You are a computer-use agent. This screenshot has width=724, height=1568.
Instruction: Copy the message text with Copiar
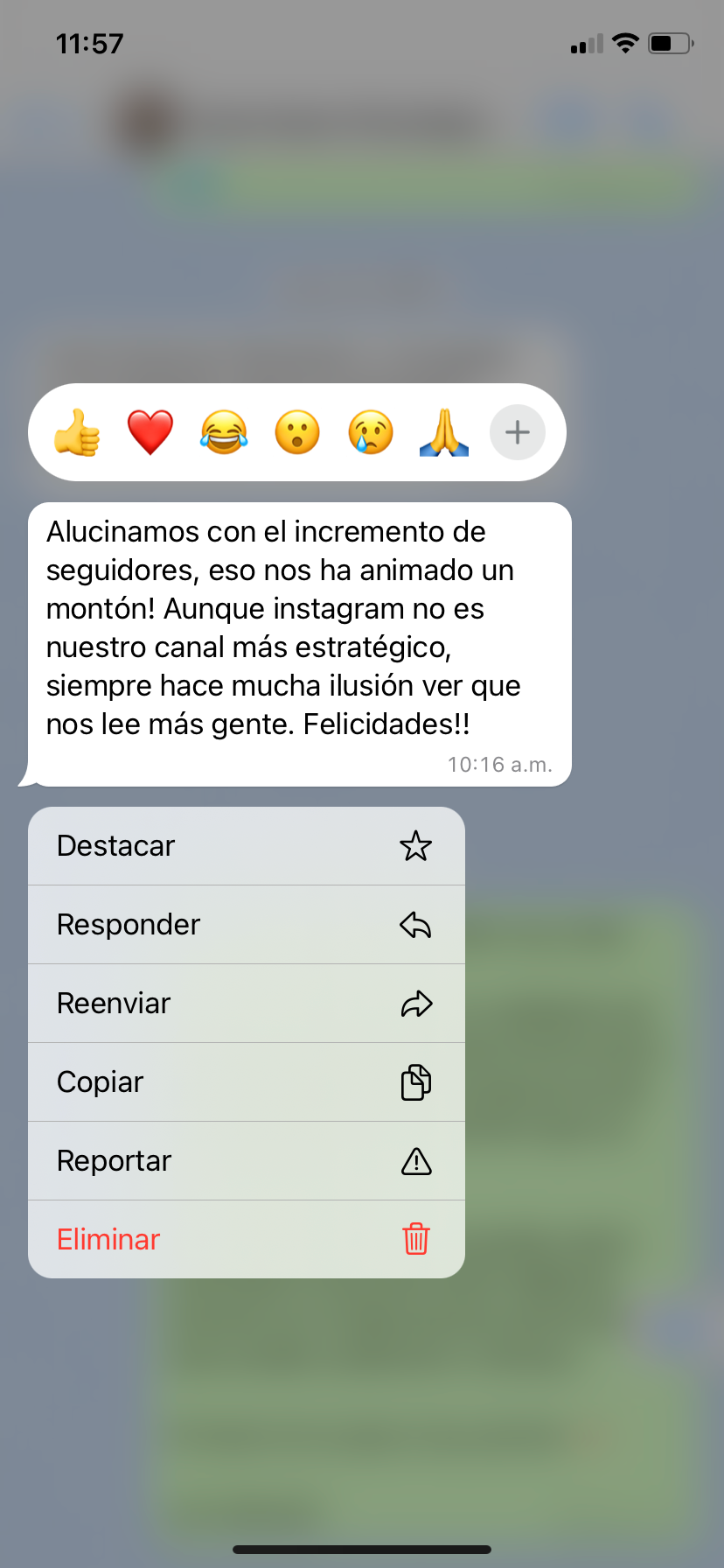pyautogui.click(x=247, y=1082)
